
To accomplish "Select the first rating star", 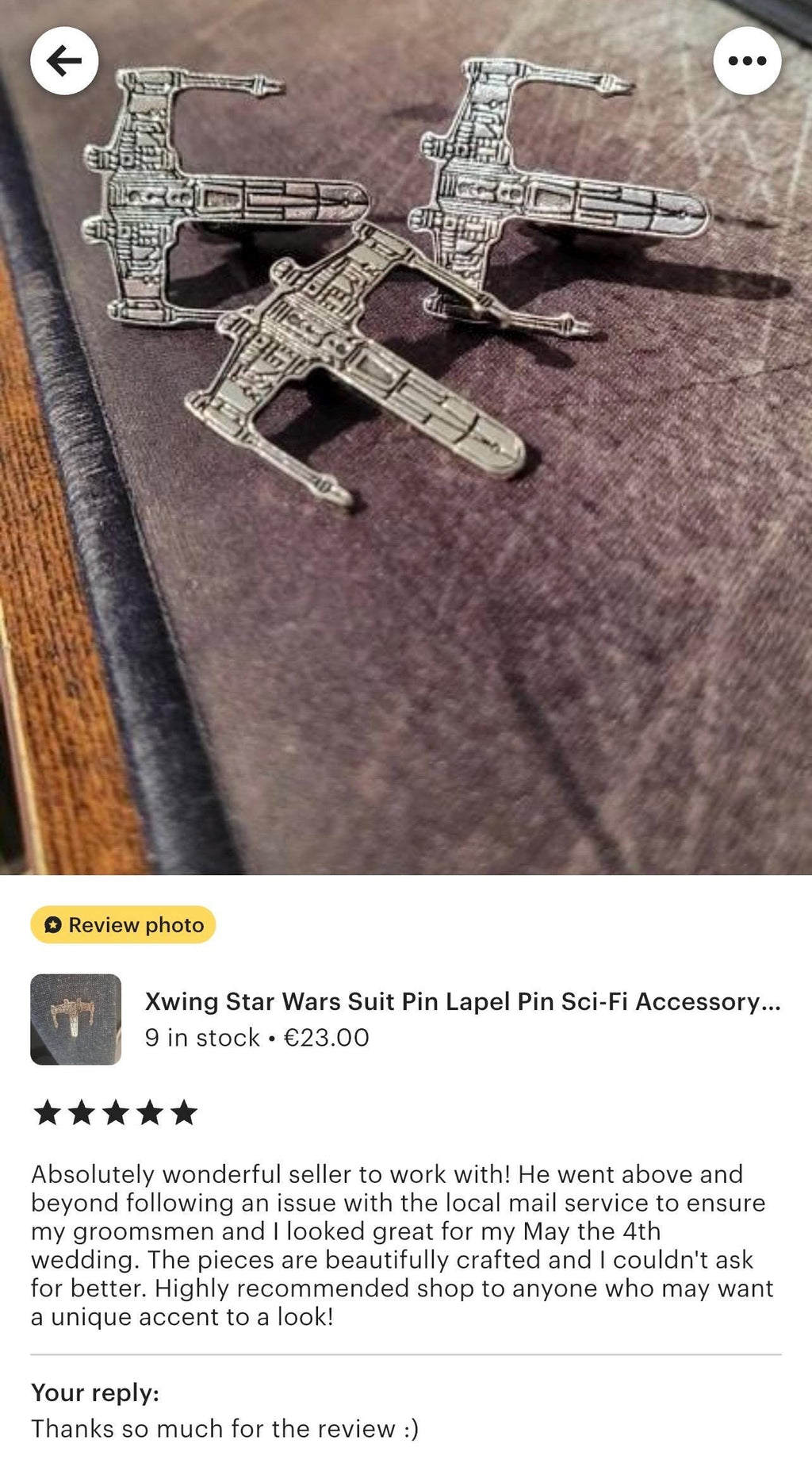I will [45, 1114].
